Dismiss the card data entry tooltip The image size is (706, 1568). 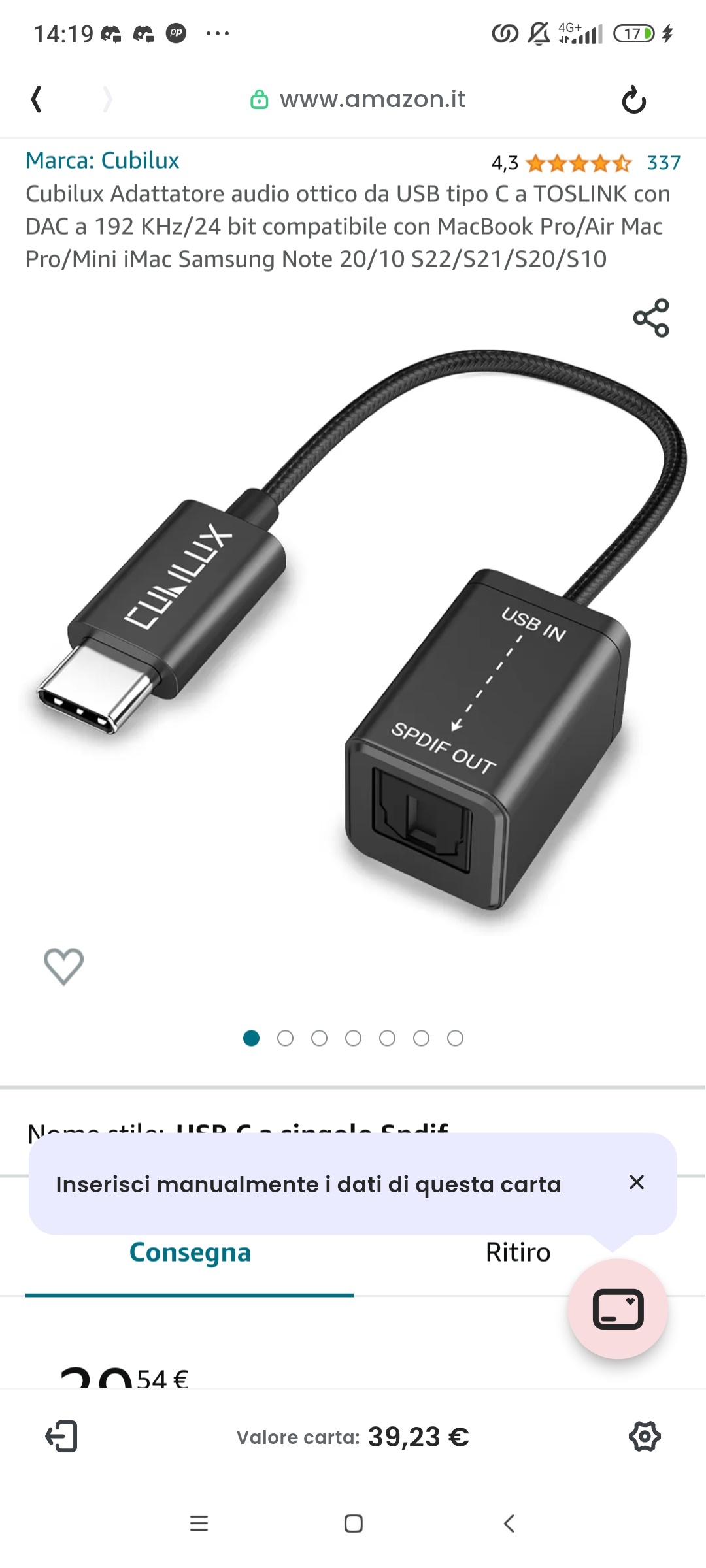(x=637, y=1183)
